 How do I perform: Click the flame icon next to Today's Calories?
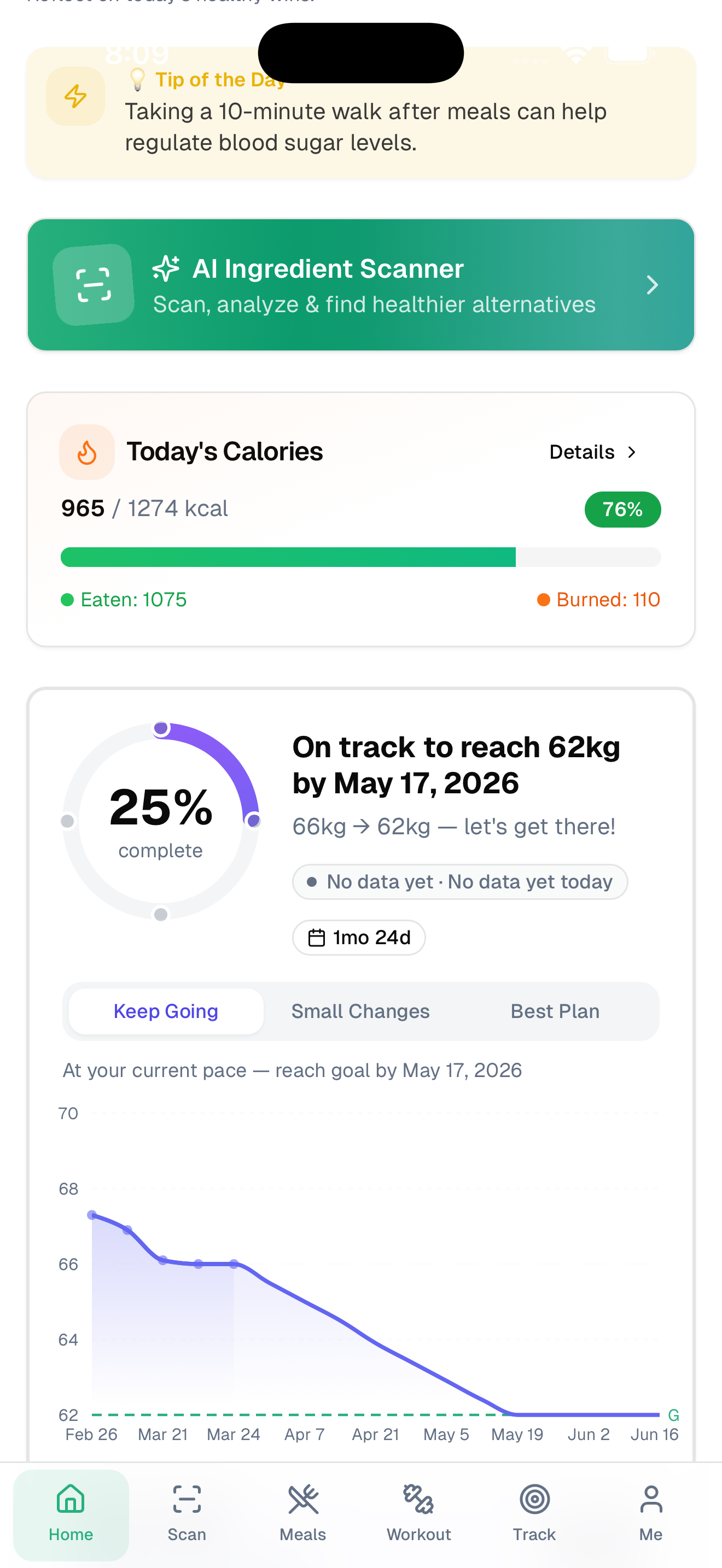point(87,452)
